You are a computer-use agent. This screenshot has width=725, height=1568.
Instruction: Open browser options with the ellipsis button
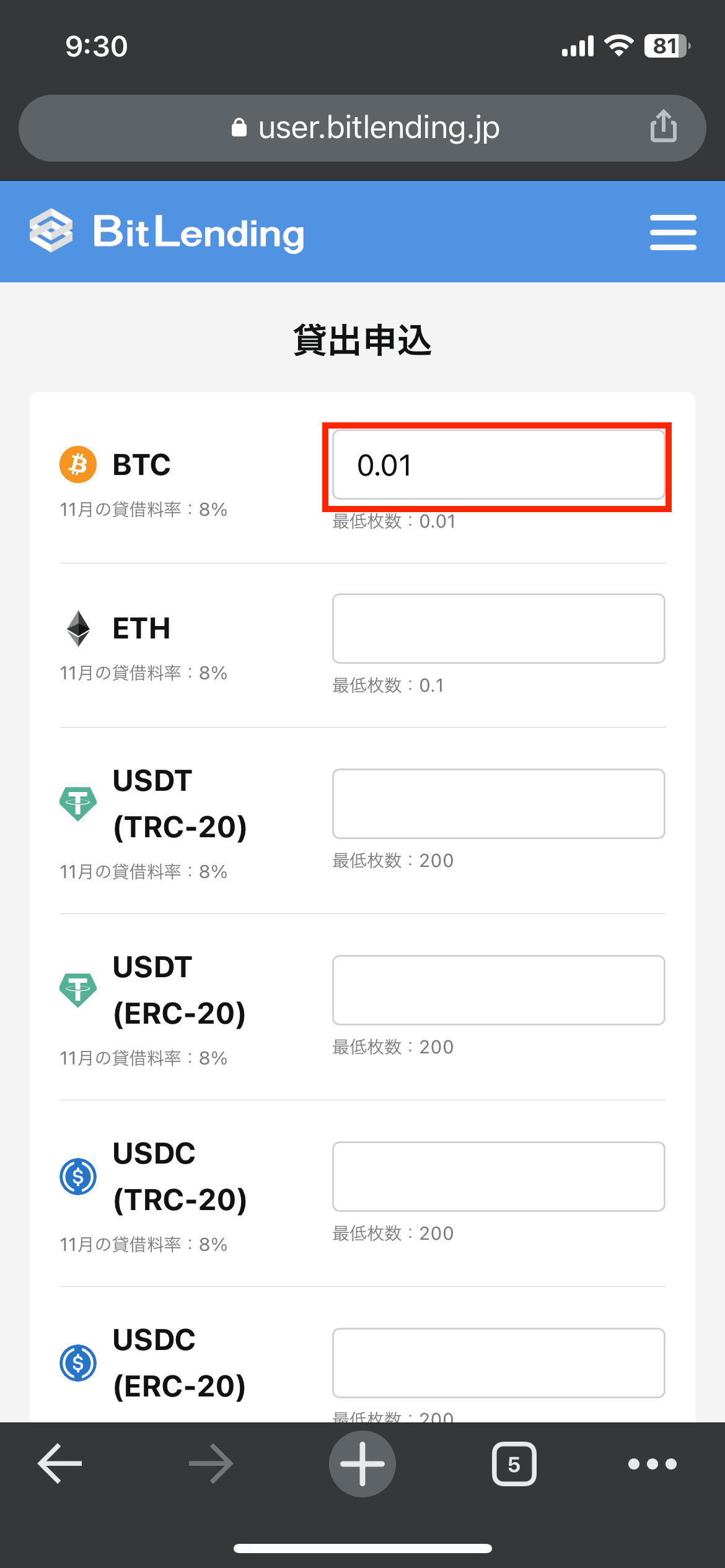(652, 1463)
